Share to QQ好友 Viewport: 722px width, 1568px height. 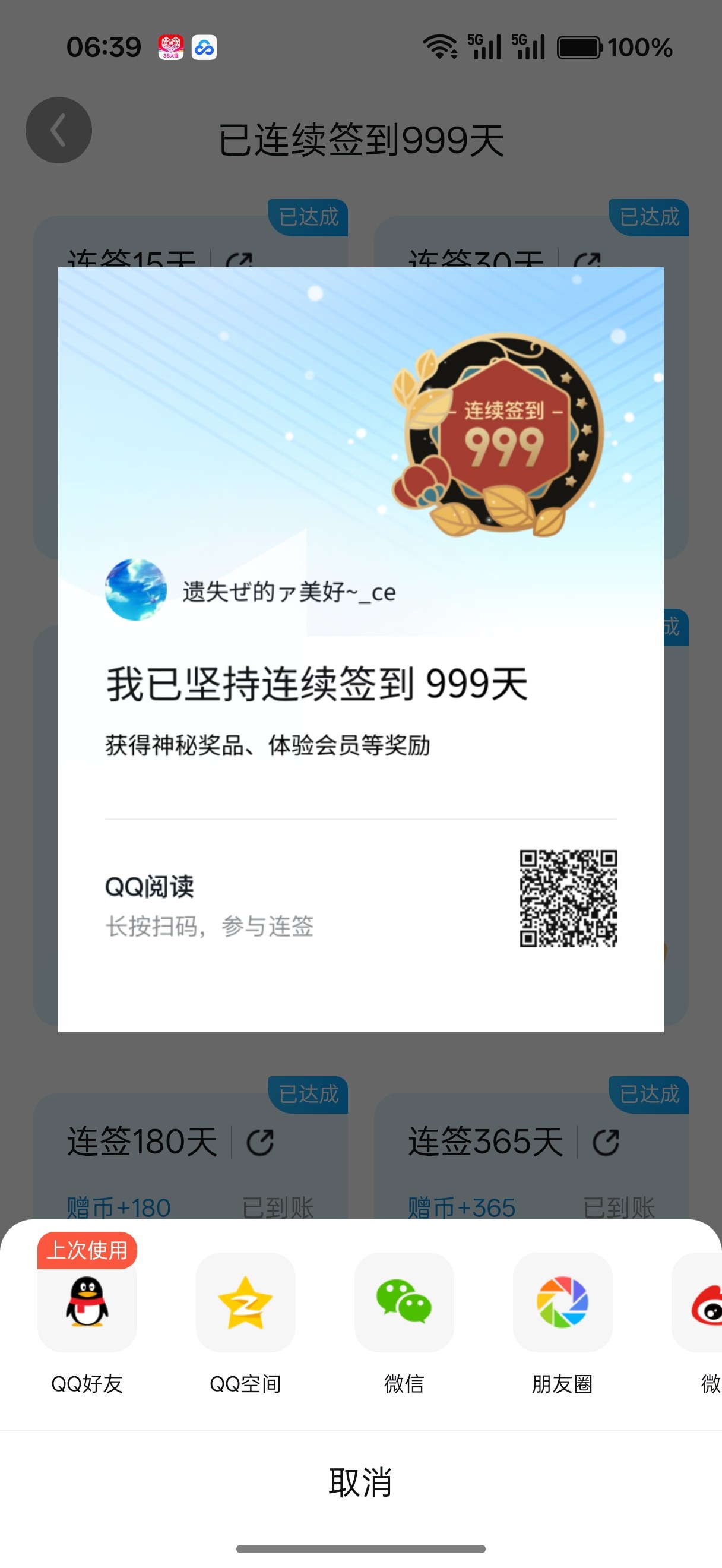[x=87, y=1303]
